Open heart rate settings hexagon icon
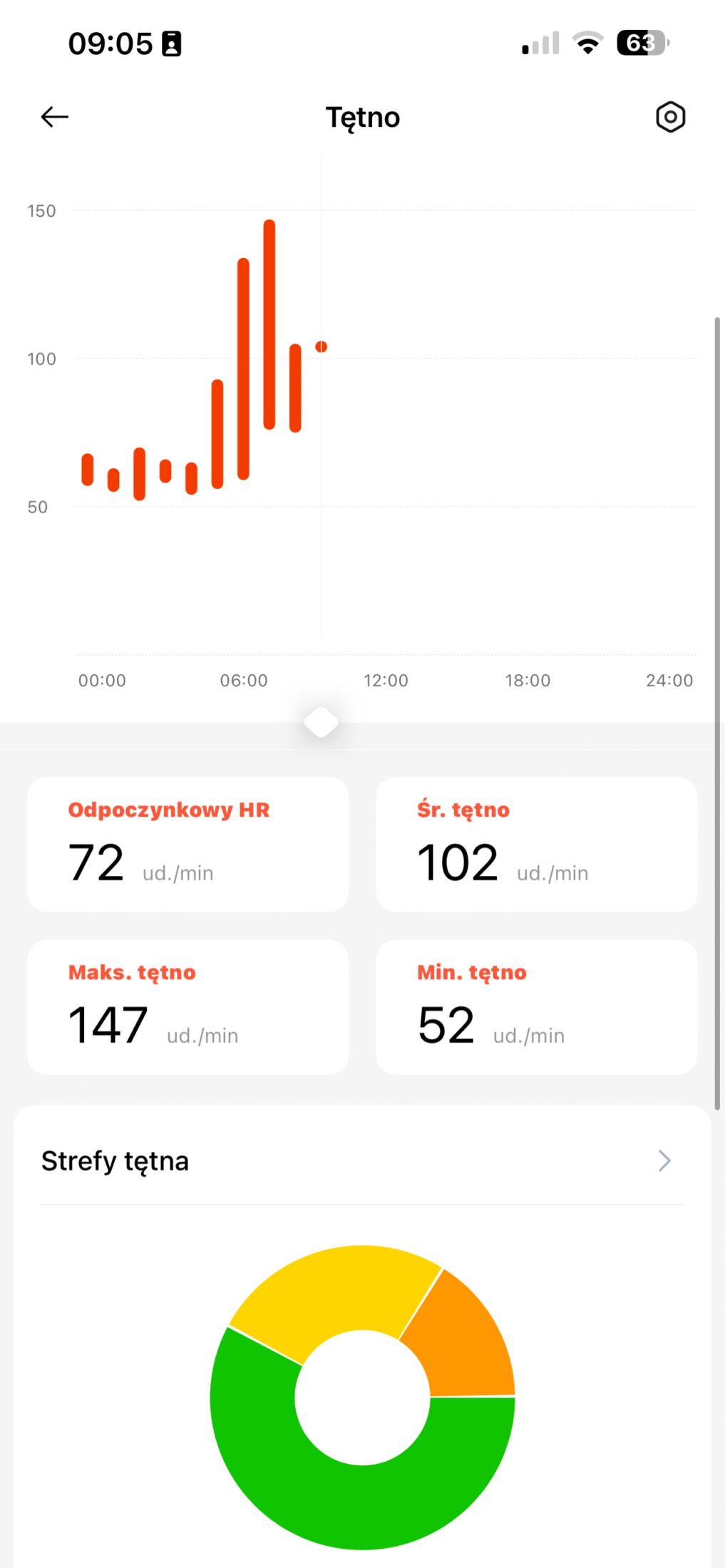This screenshot has height=1568, width=725. tap(670, 117)
